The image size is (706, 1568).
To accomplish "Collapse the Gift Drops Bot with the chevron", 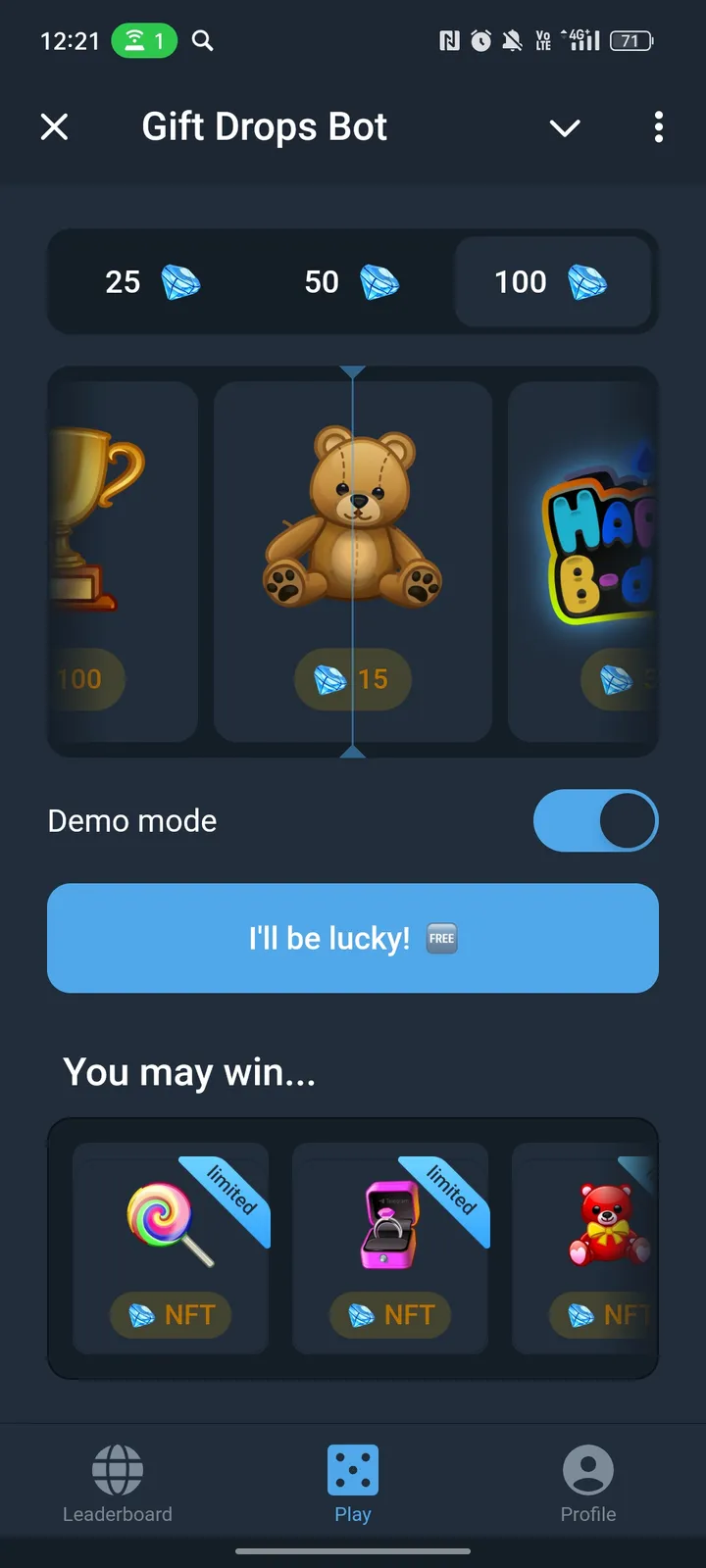I will click(x=565, y=127).
